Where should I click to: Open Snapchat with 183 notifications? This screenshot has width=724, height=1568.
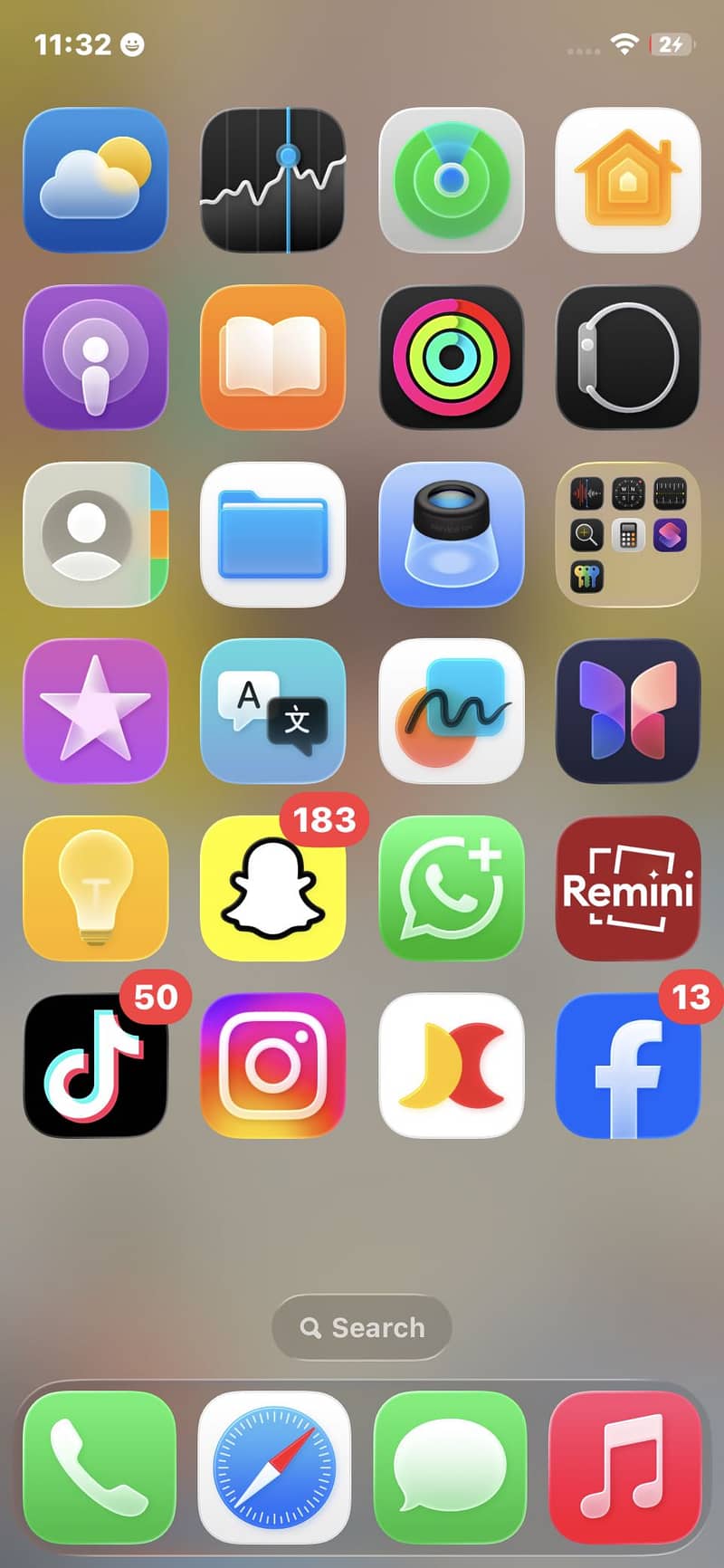pyautogui.click(x=273, y=889)
